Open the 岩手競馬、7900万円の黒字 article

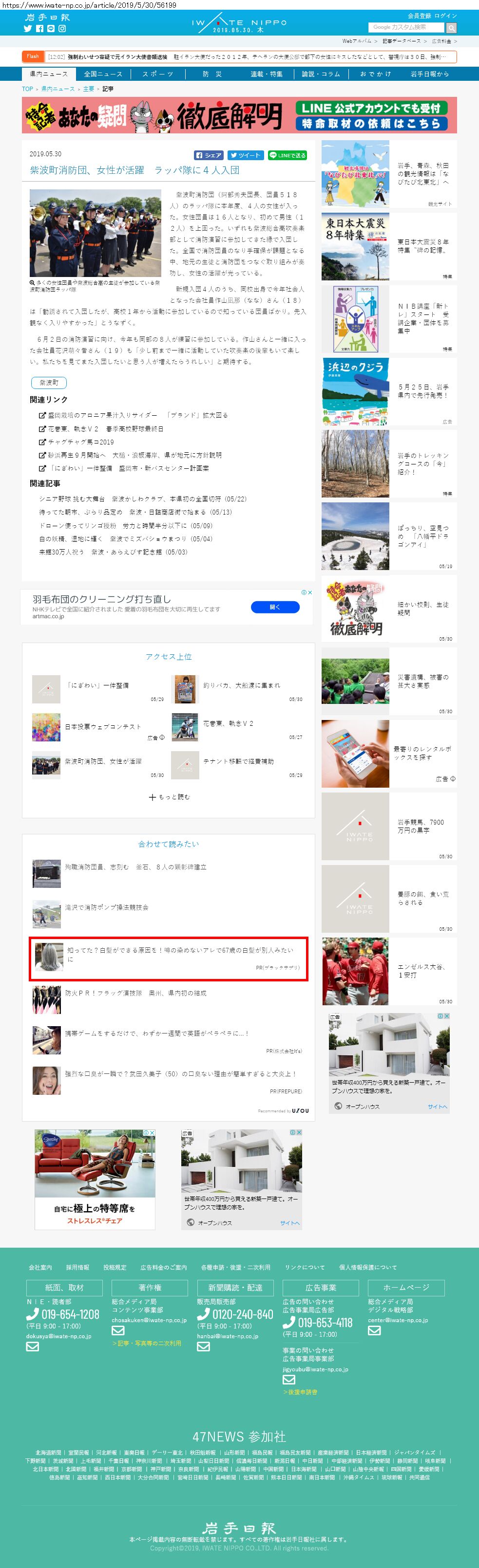click(421, 826)
